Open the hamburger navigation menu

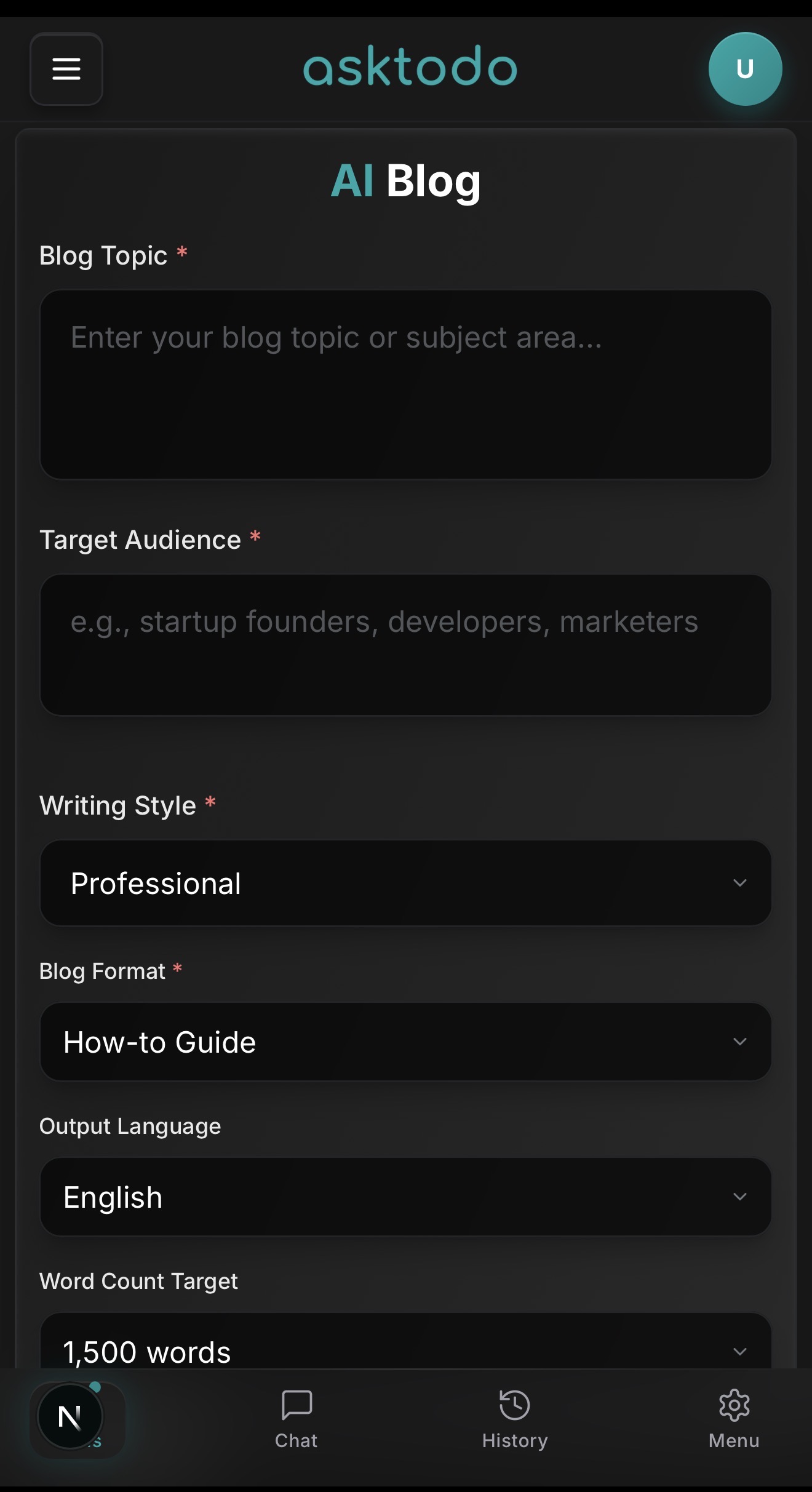tap(66, 70)
